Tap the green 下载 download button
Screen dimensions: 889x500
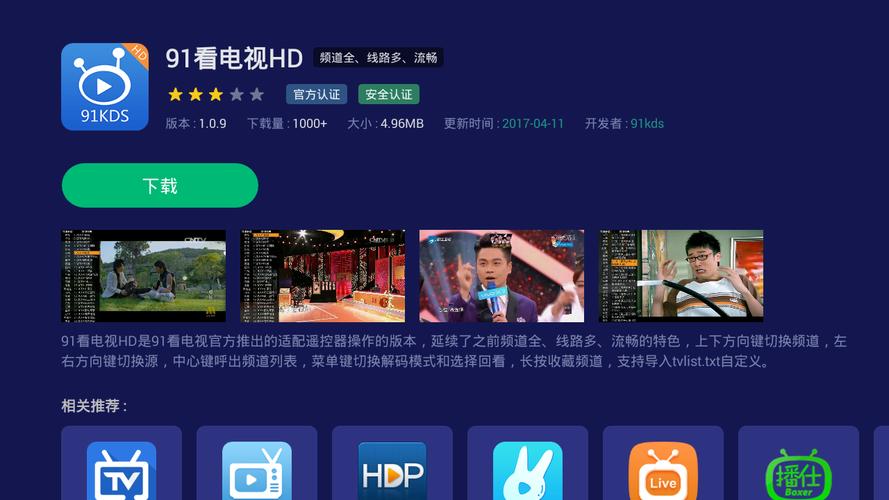[x=160, y=186]
